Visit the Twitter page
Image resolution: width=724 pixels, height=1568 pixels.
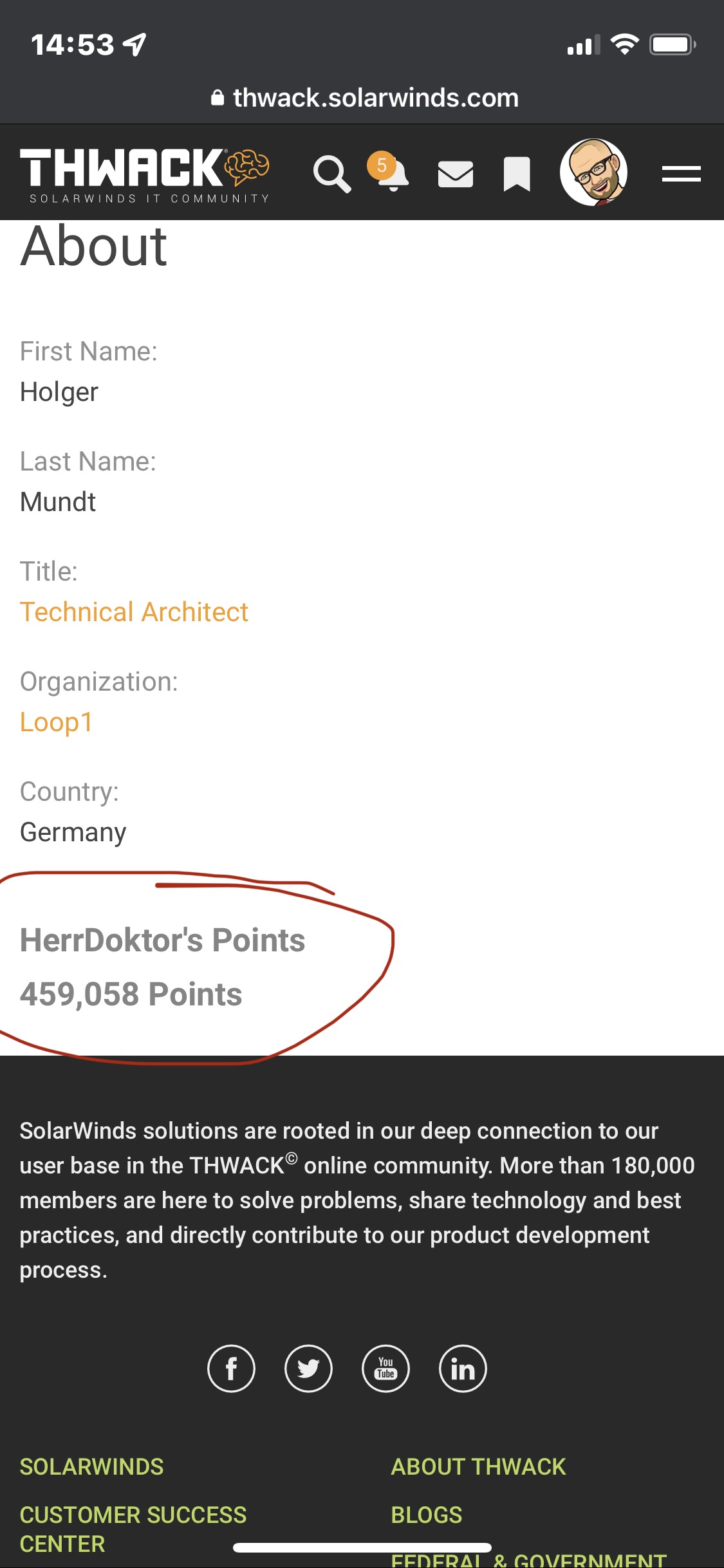pyautogui.click(x=308, y=1368)
